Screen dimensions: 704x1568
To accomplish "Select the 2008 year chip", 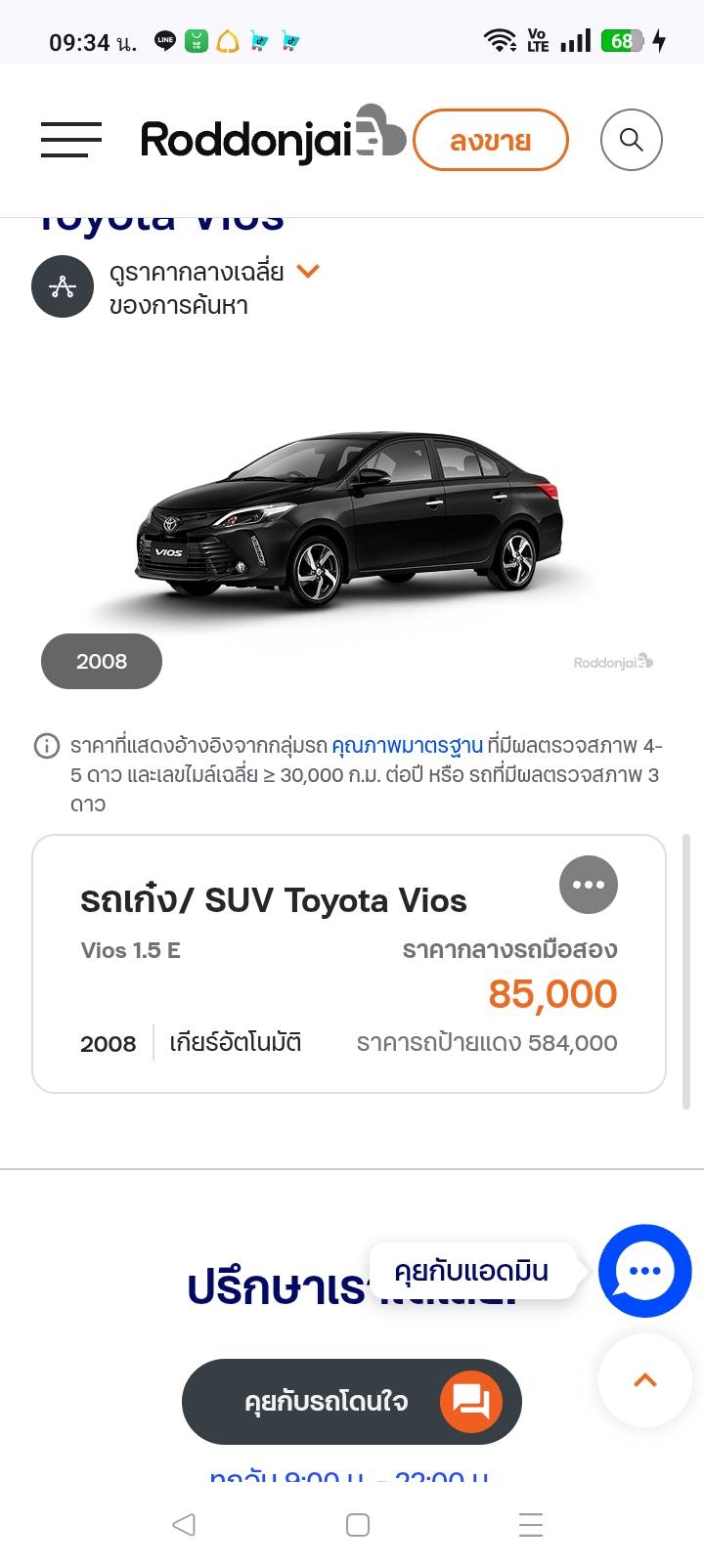I will [x=102, y=661].
